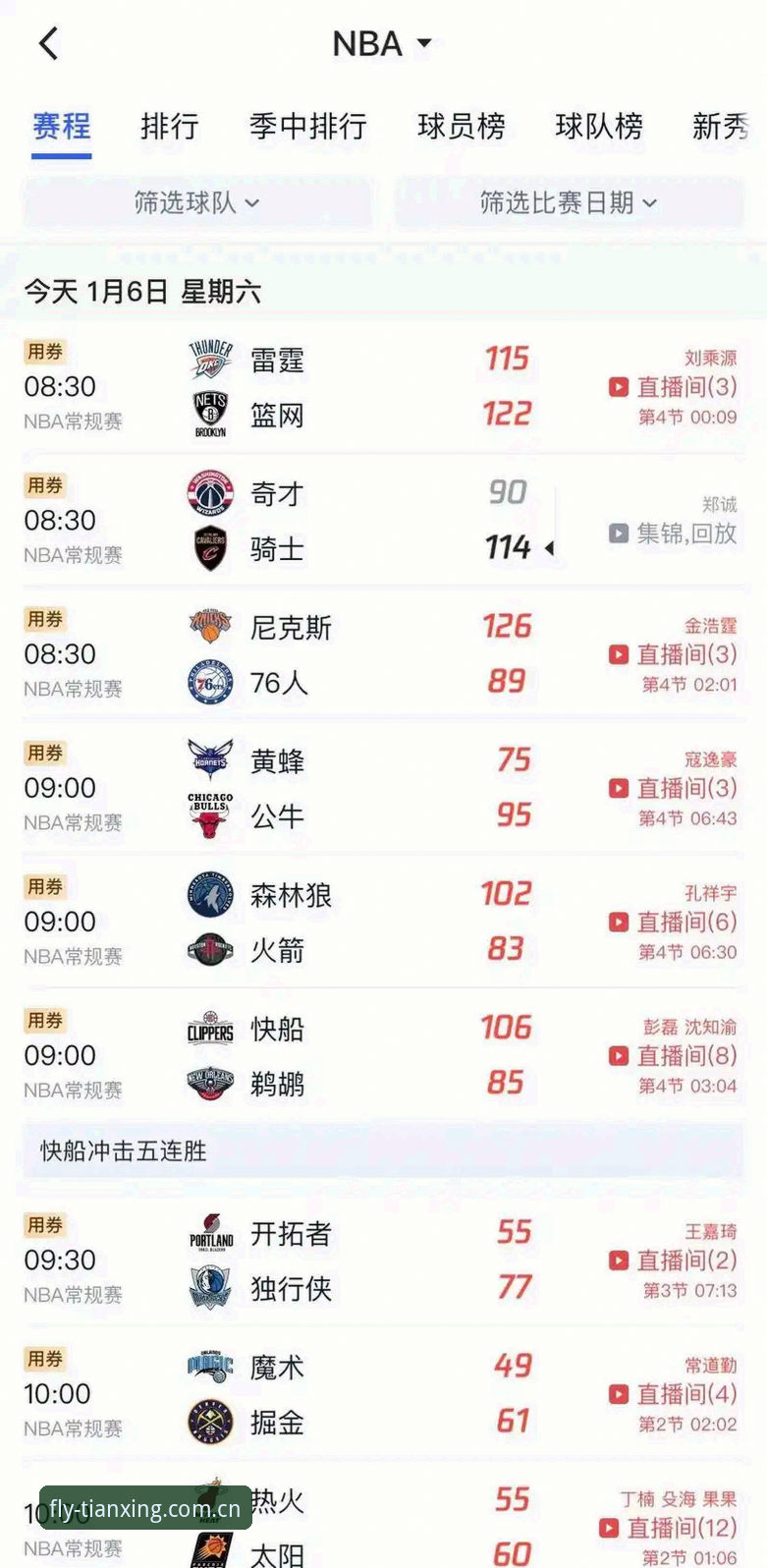Watch 集锦,回放 for 奇才 vs 骑士
The height and width of the screenshot is (1568, 767).
pos(673,533)
